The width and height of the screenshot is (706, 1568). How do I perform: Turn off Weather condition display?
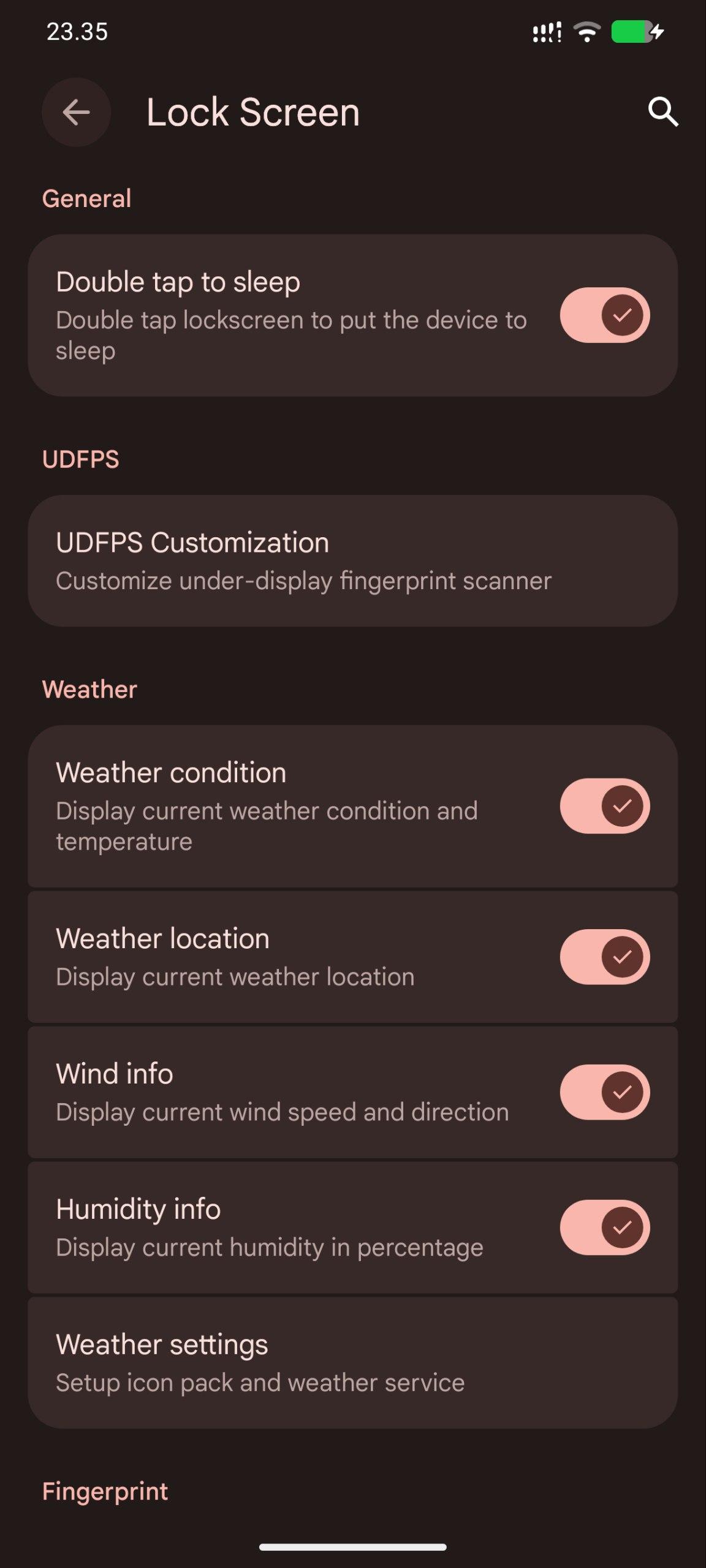(x=604, y=805)
